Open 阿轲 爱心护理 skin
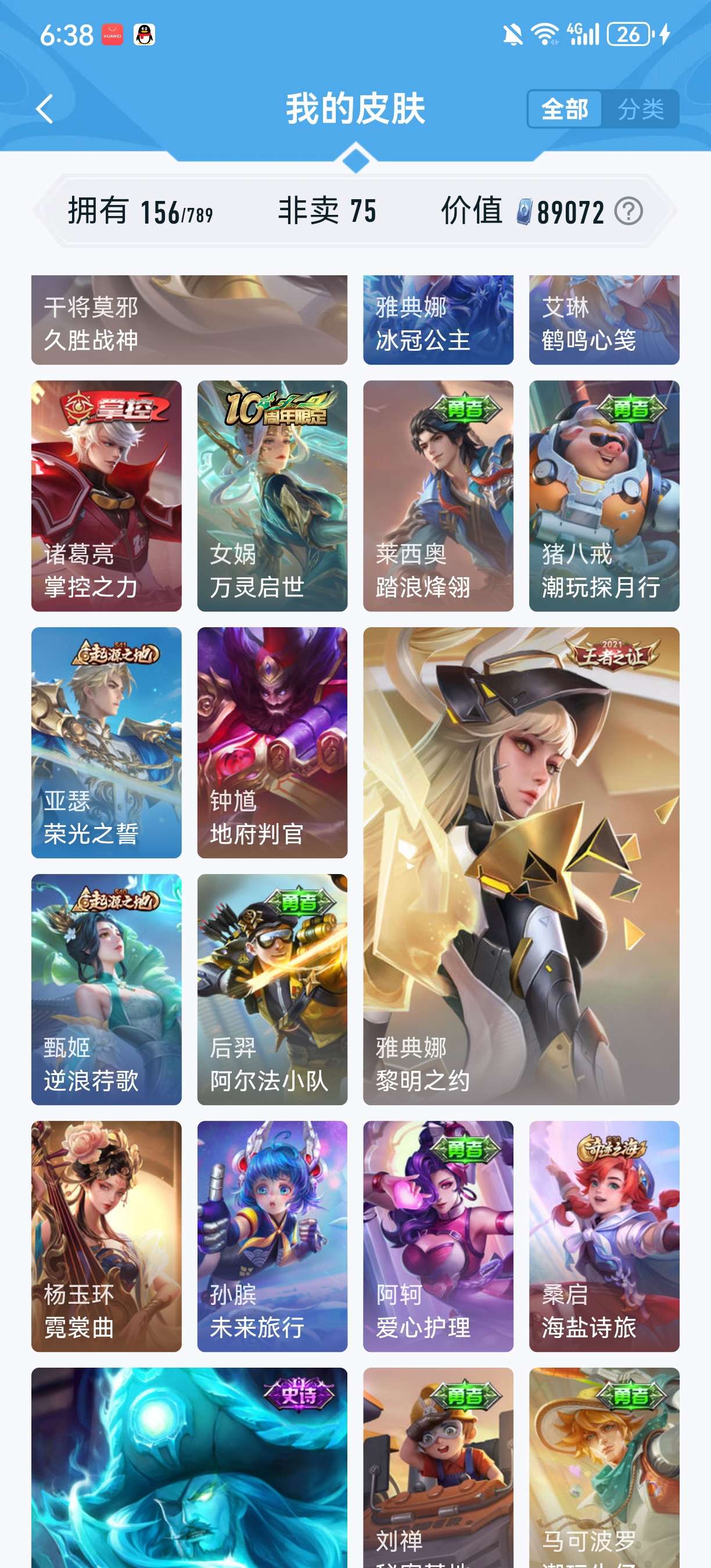The width and height of the screenshot is (711, 1568). tap(437, 1236)
